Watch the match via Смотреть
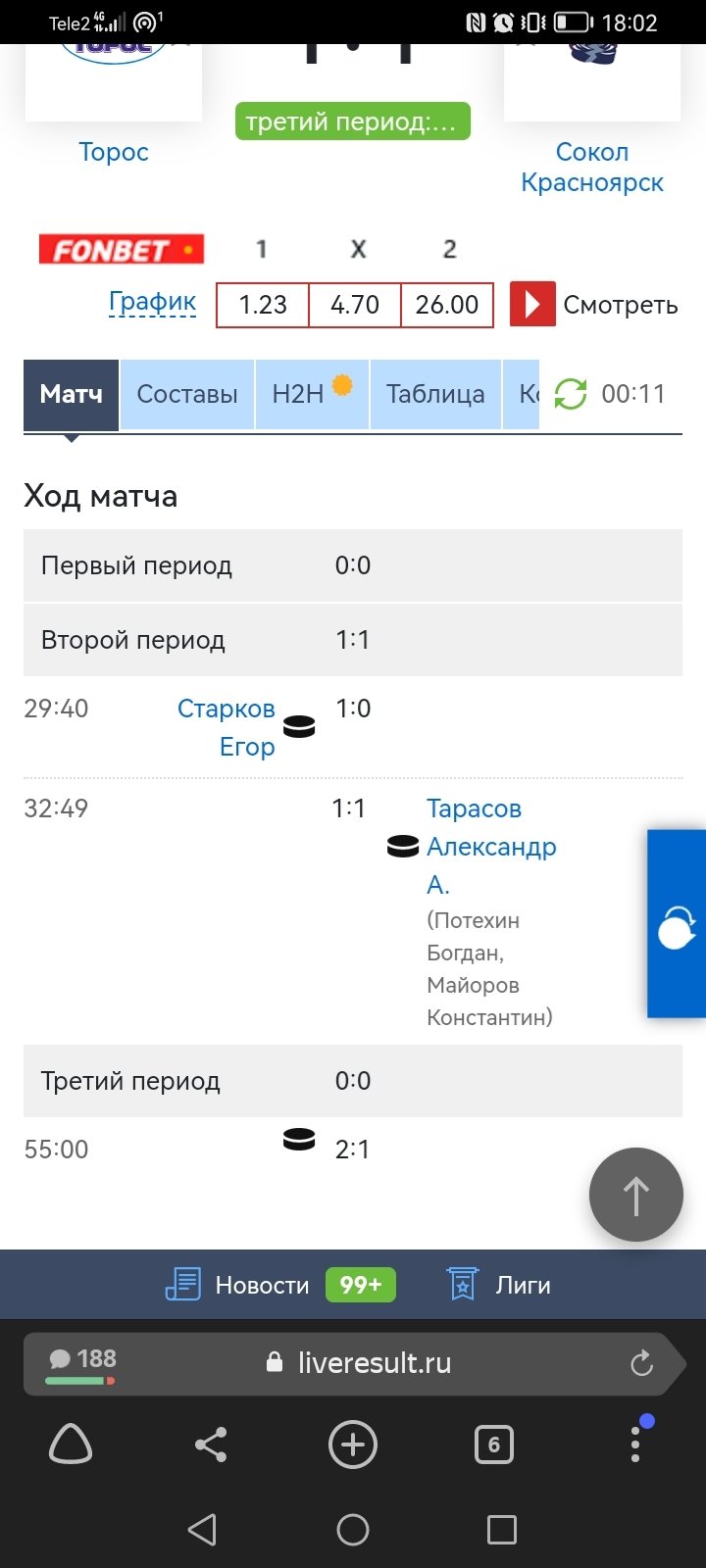 click(594, 305)
